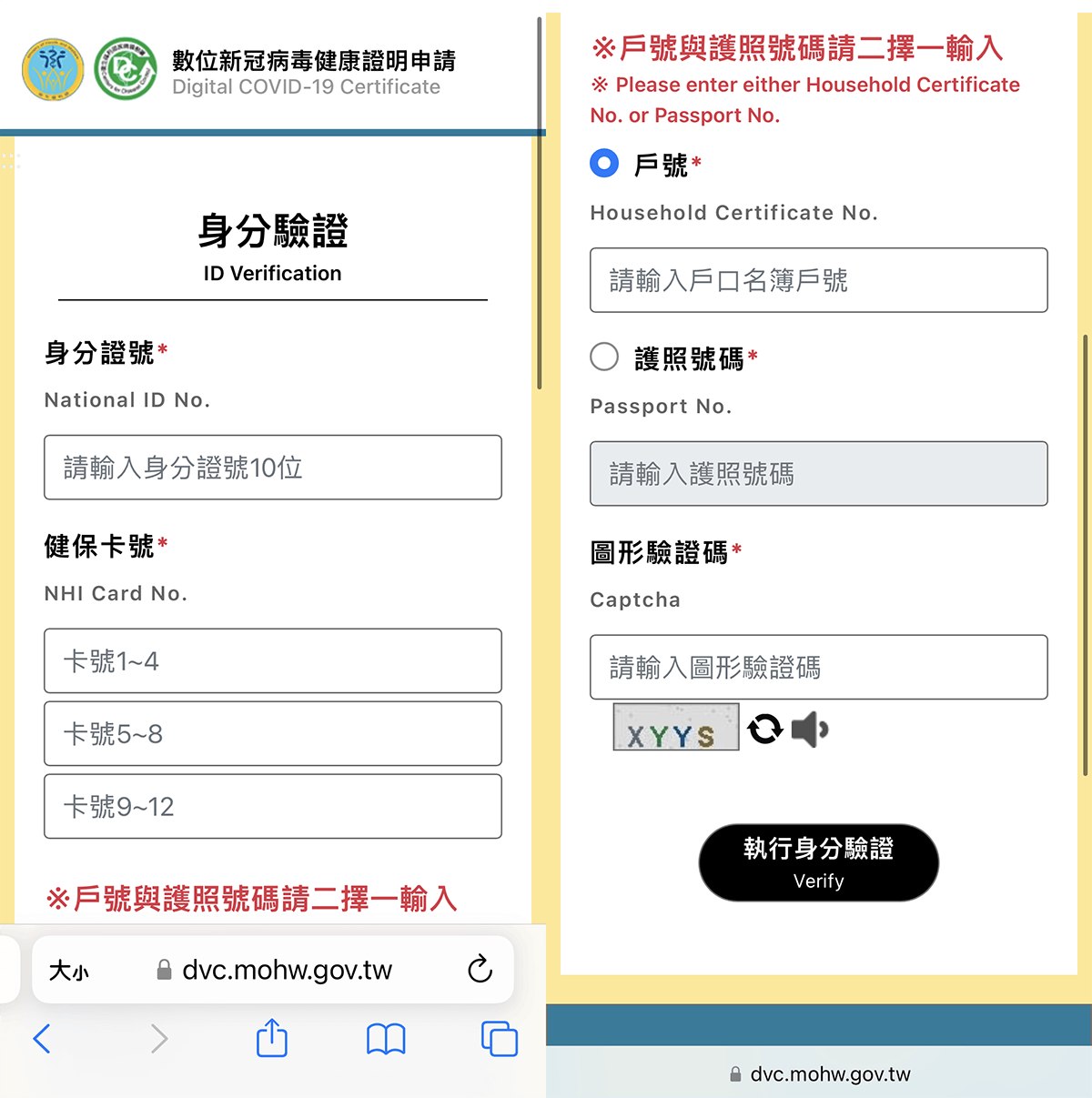Viewport: 1092px width, 1098px height.
Task: Show the open Safari tabs
Action: click(x=499, y=1038)
